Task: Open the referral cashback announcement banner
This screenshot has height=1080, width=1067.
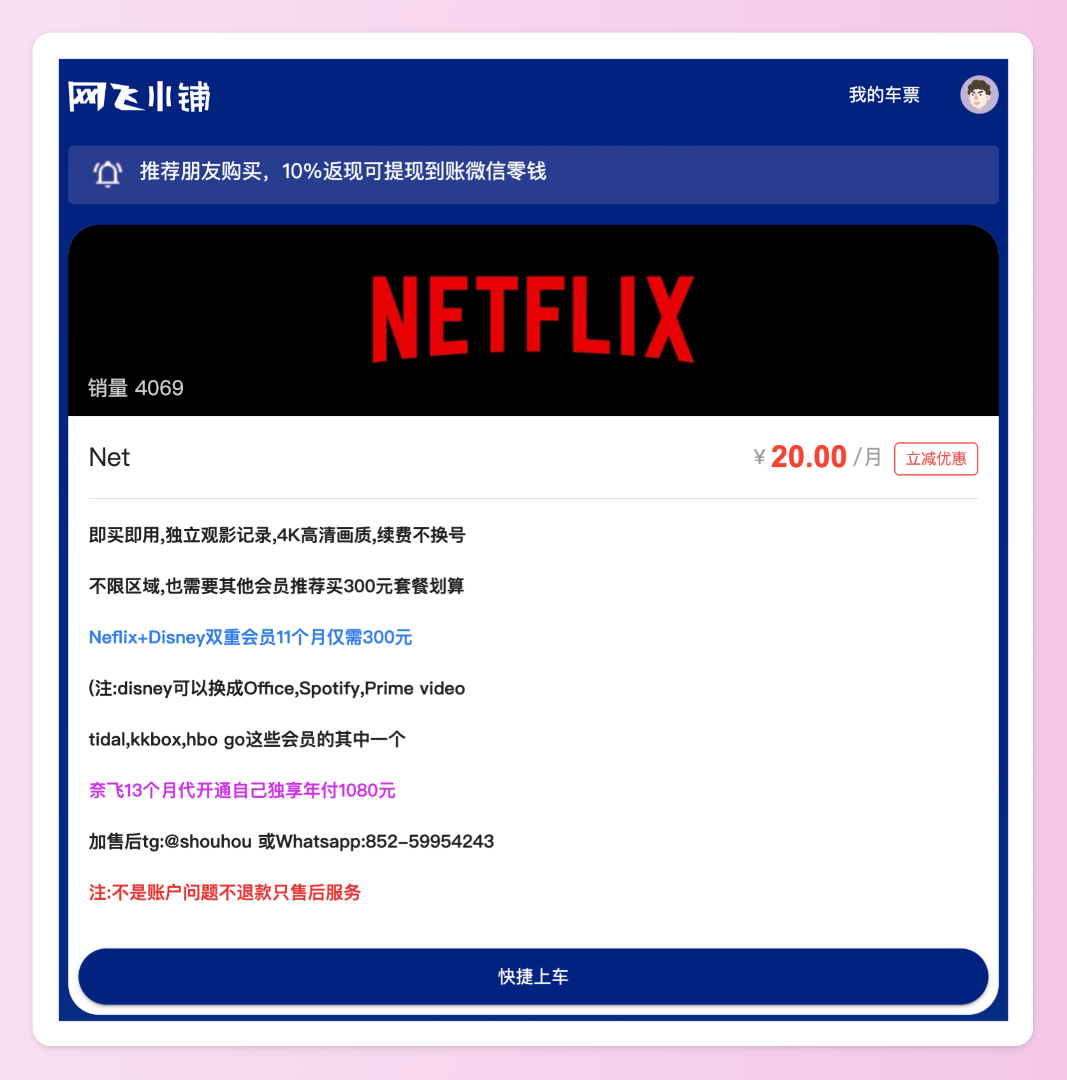Action: [533, 174]
